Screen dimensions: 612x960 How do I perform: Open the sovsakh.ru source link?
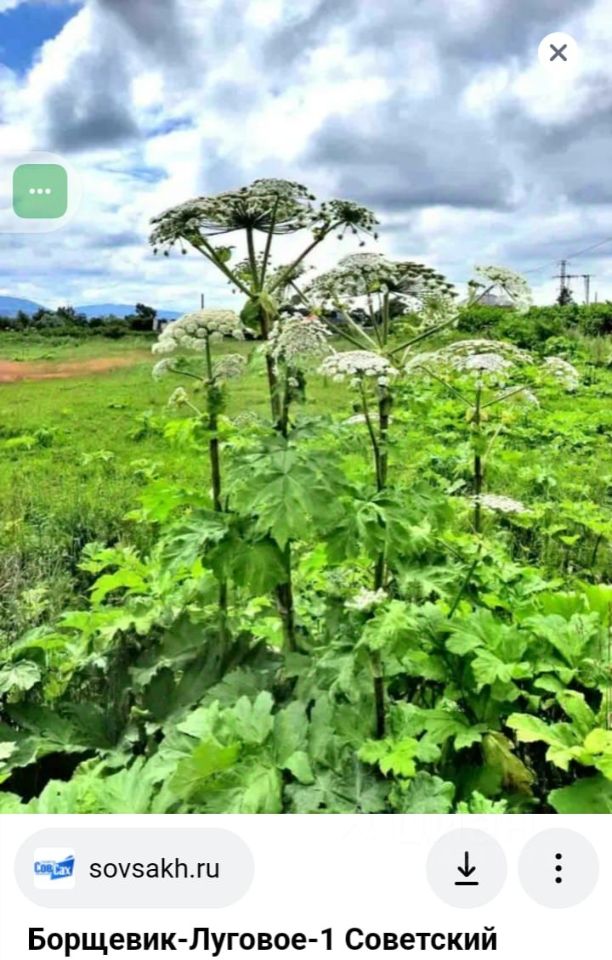tap(135, 868)
